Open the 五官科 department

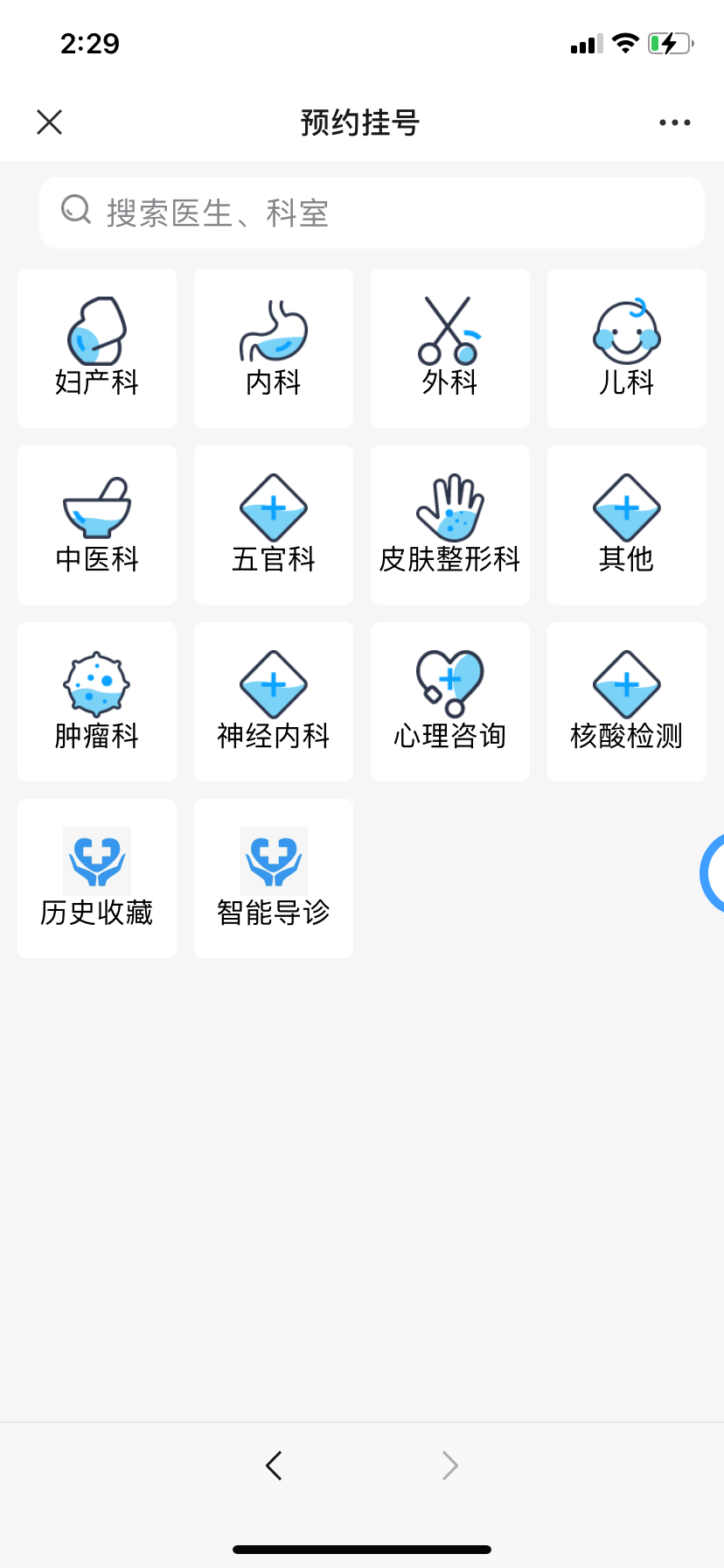[x=274, y=525]
